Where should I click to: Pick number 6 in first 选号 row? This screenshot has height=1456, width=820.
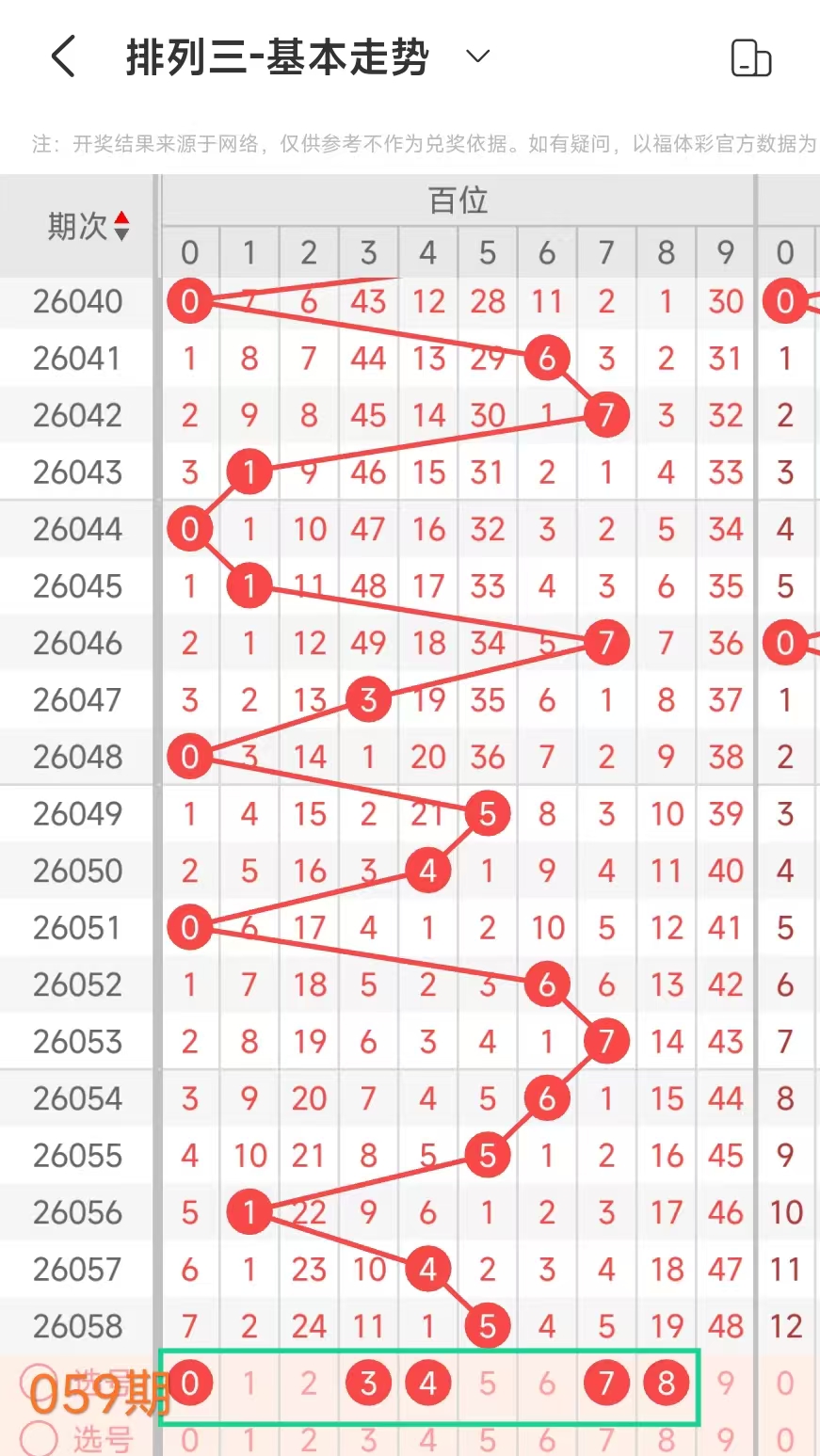[547, 1383]
